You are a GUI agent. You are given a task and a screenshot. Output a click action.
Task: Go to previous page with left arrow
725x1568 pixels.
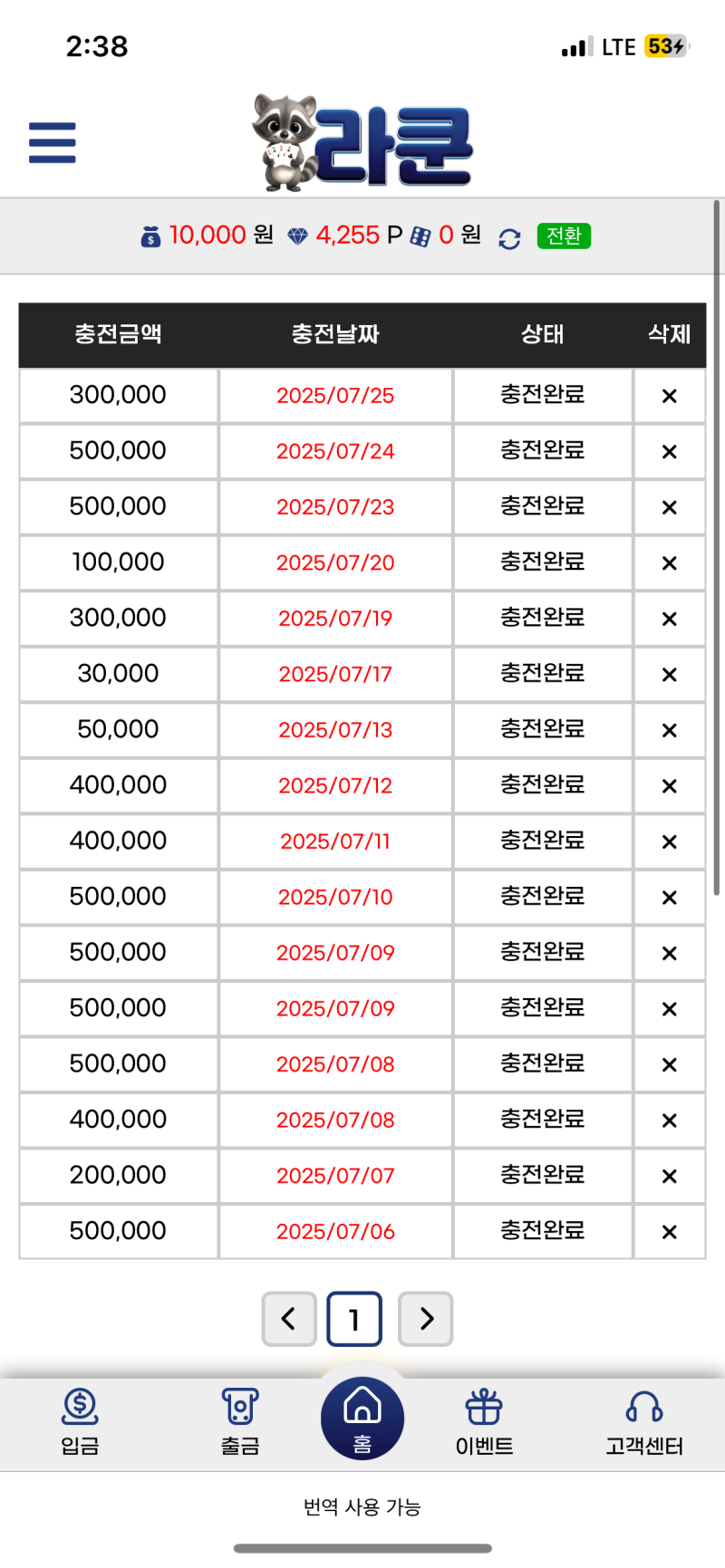click(x=289, y=1319)
